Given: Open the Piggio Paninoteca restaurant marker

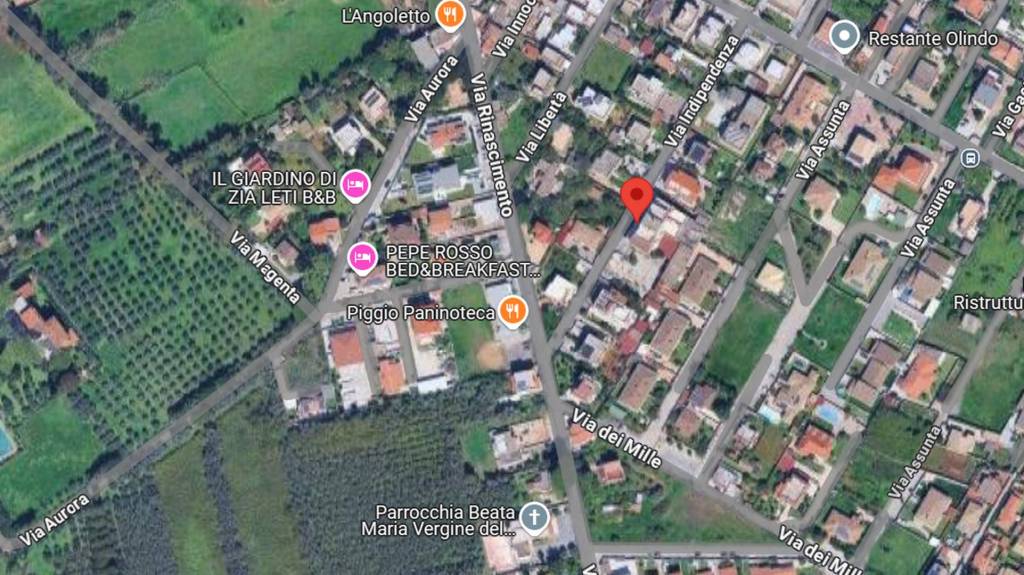Looking at the screenshot, I should tap(513, 312).
